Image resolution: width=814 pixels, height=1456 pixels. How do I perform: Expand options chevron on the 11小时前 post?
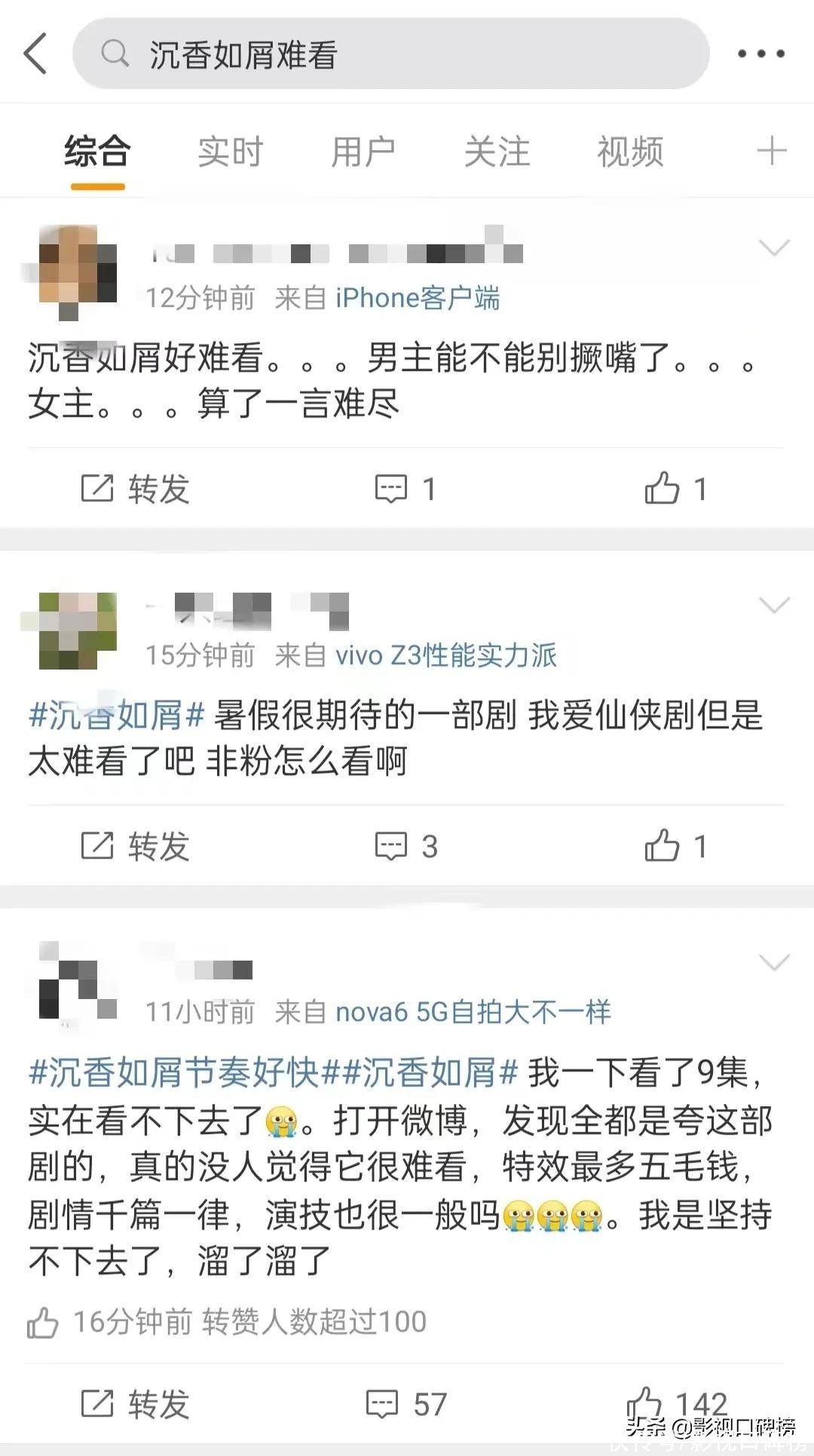pos(774,963)
